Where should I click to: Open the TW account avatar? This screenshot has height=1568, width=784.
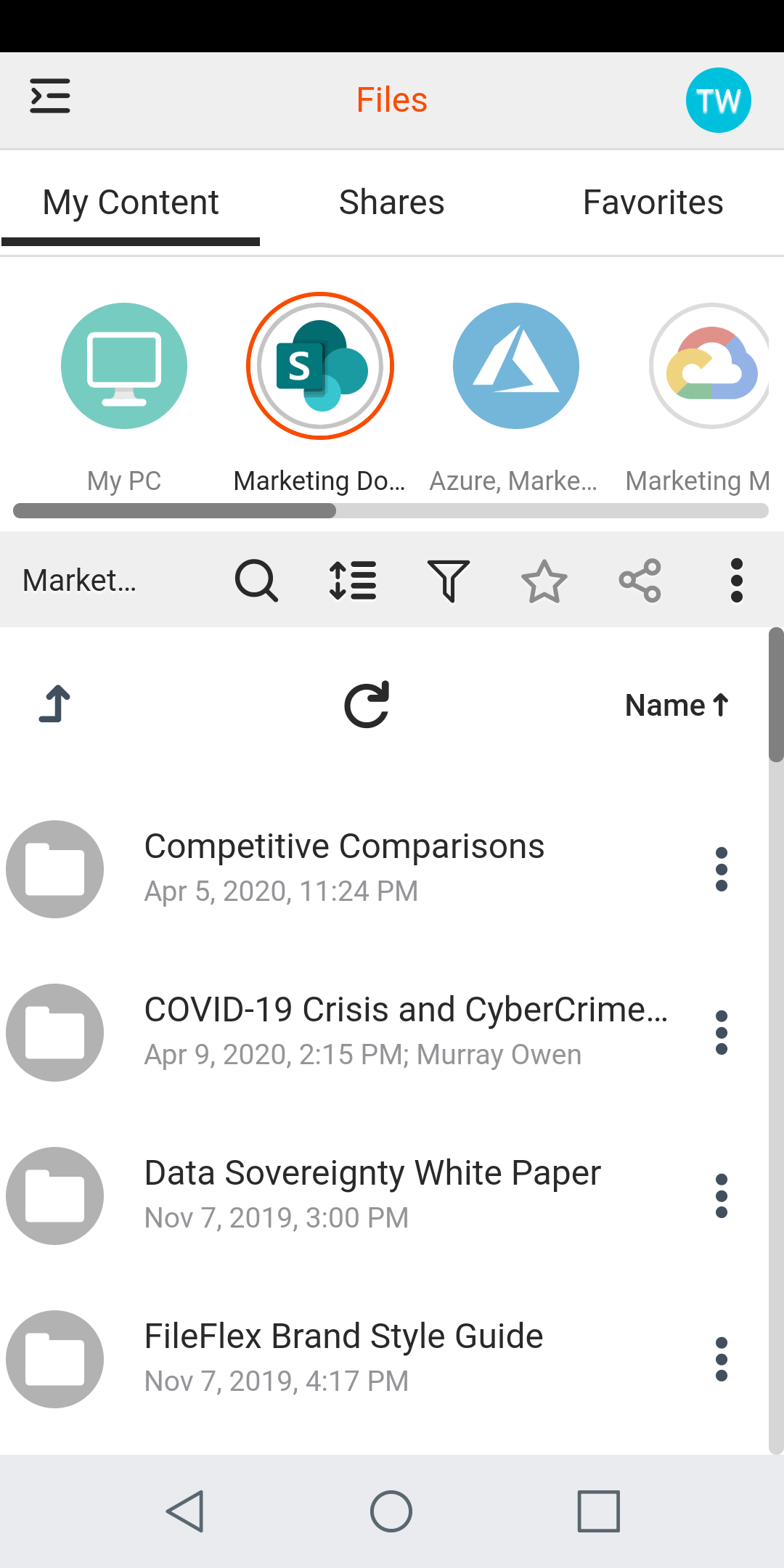718,100
